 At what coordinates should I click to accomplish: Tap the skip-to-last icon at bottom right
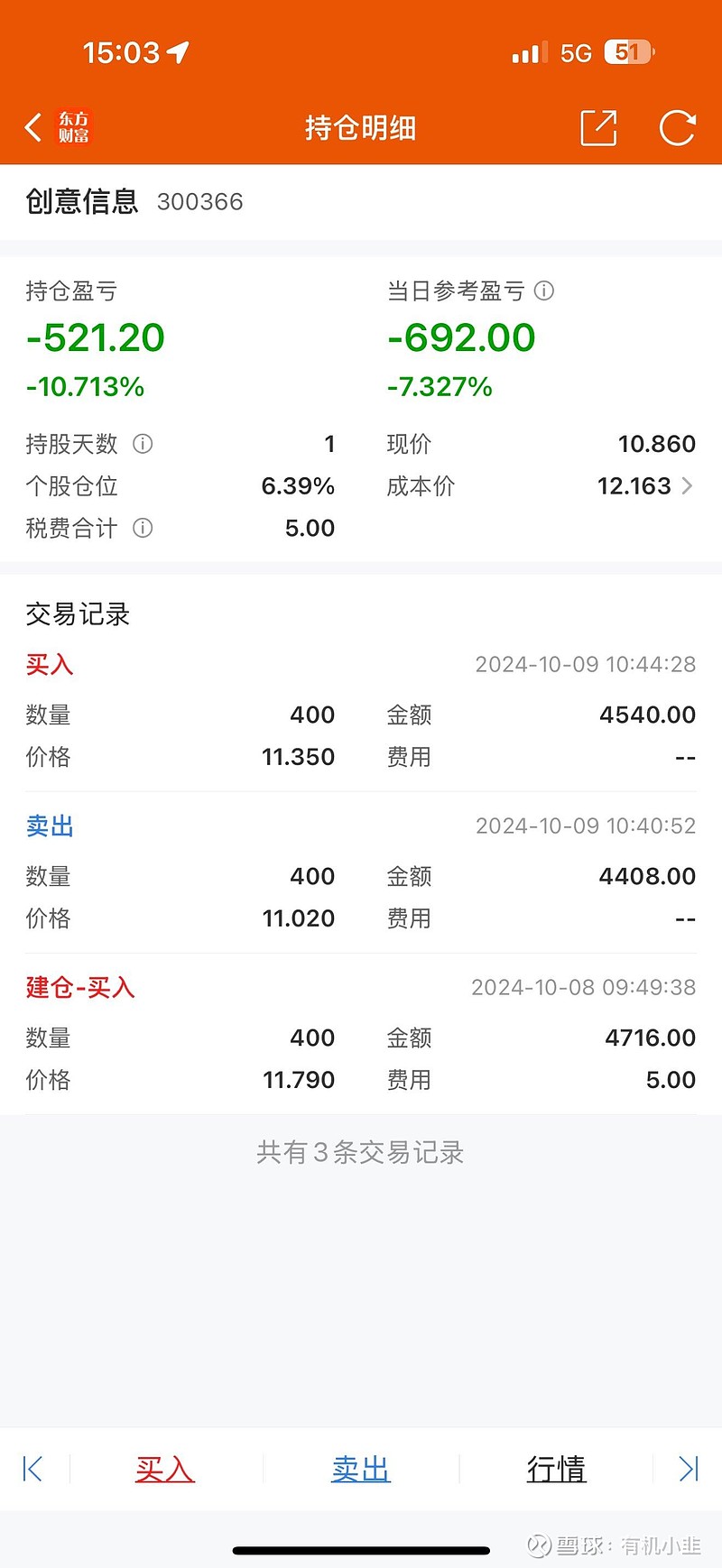[x=688, y=1469]
